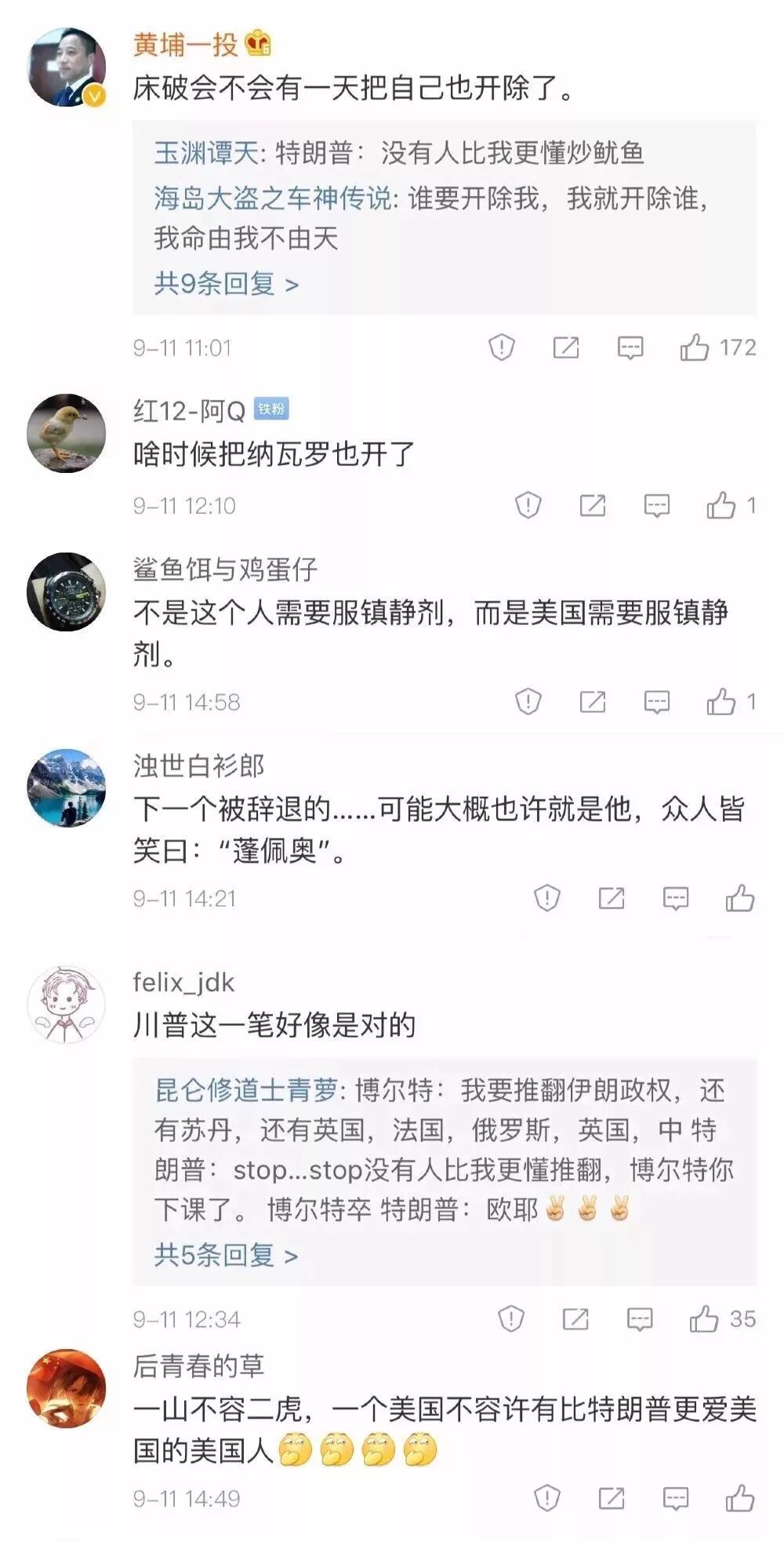Reply to 鲨鱼饵与鸡蛋仔's comment

pyautogui.click(x=656, y=701)
